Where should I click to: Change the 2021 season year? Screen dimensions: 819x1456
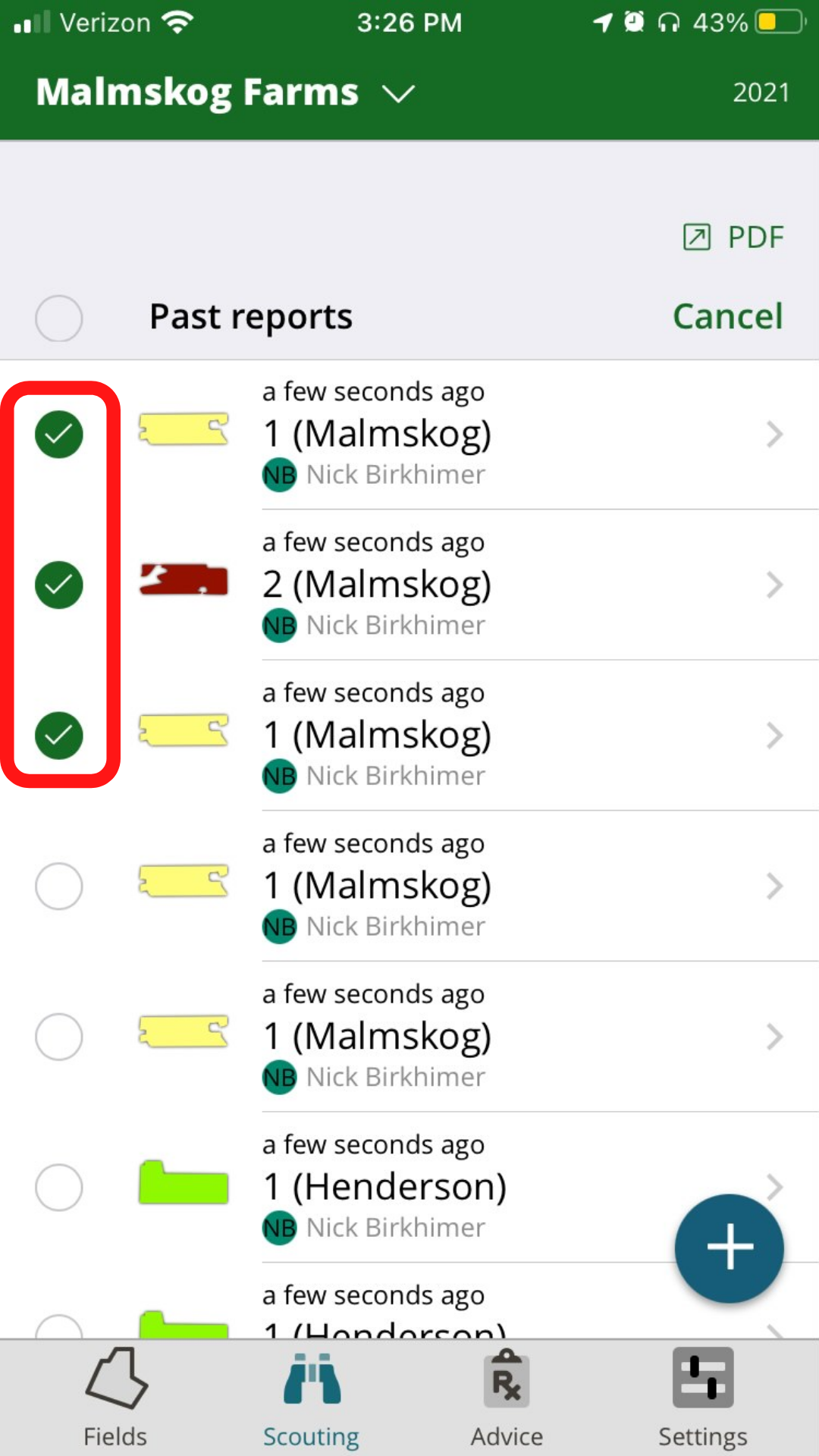(x=761, y=93)
